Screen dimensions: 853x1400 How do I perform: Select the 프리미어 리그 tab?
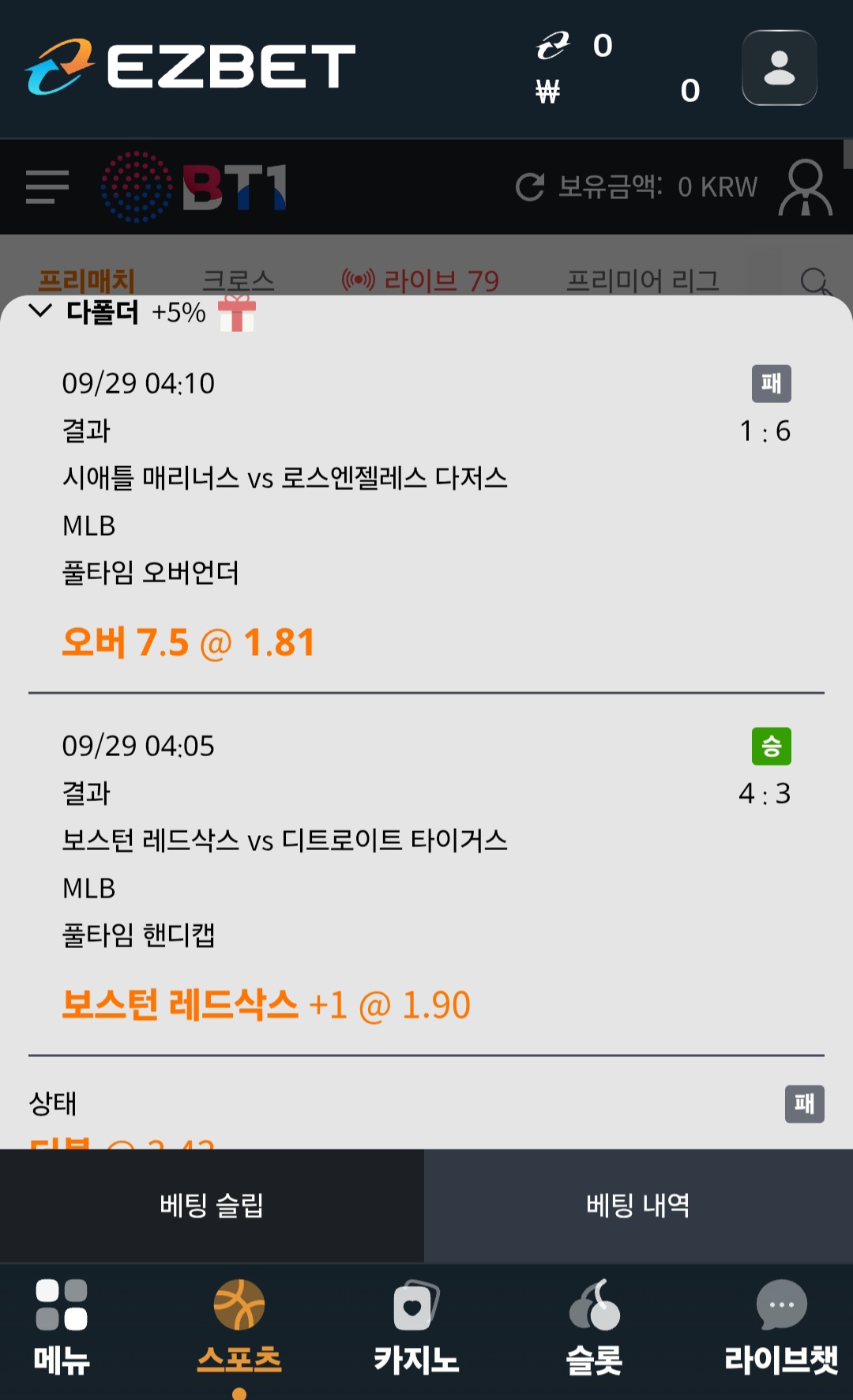pyautogui.click(x=642, y=280)
